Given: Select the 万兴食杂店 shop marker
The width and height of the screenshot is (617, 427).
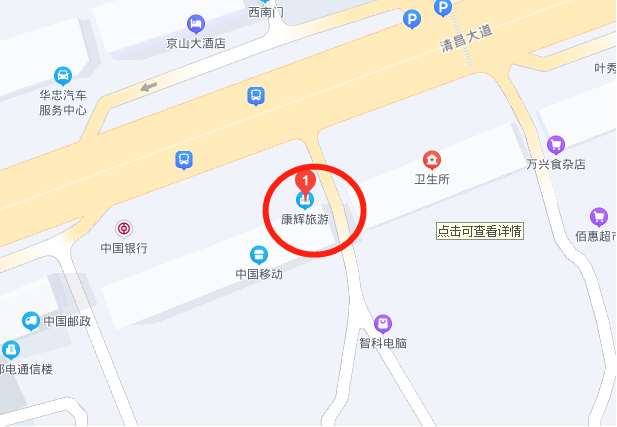Looking at the screenshot, I should [556, 145].
